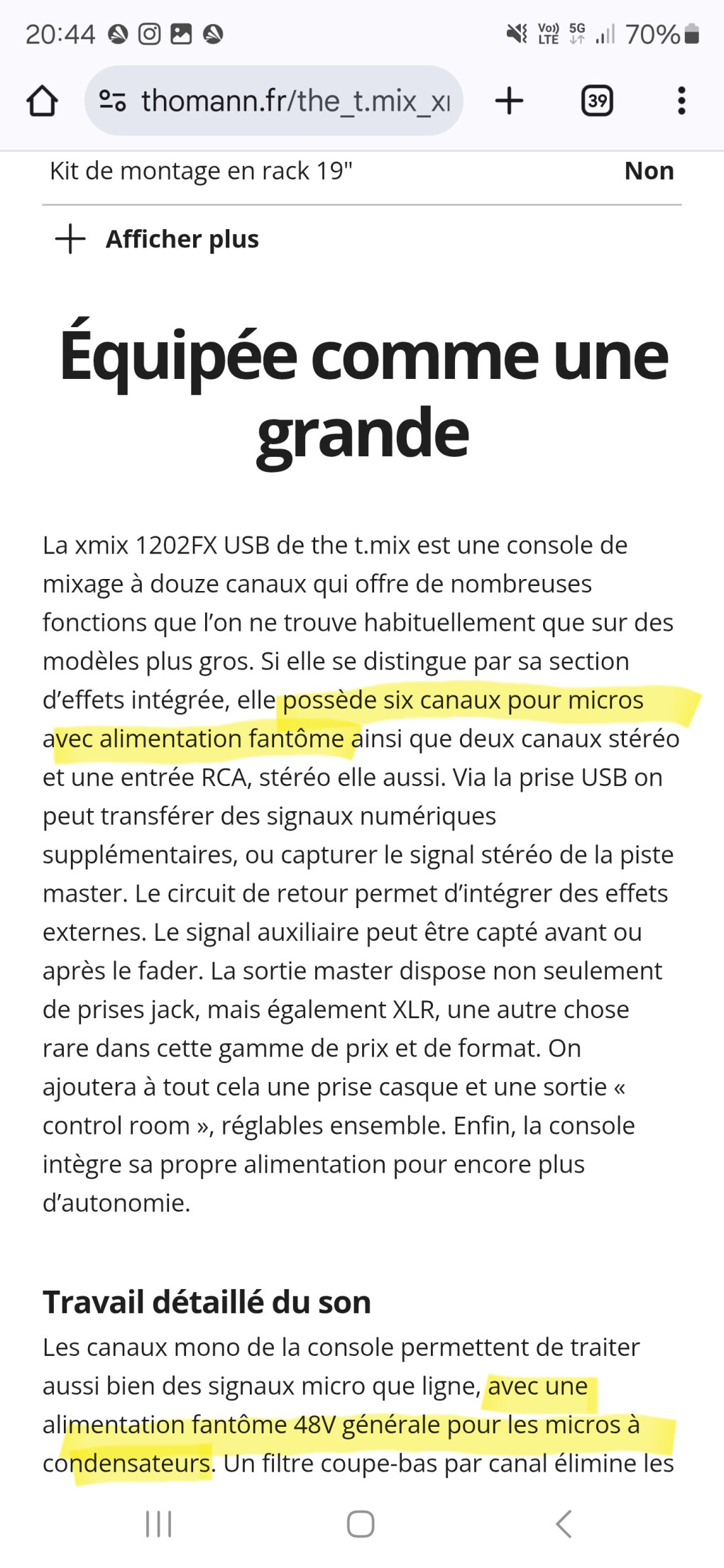Open site info icon in address bar
Viewport: 724px width, 1568px height.
[112, 101]
